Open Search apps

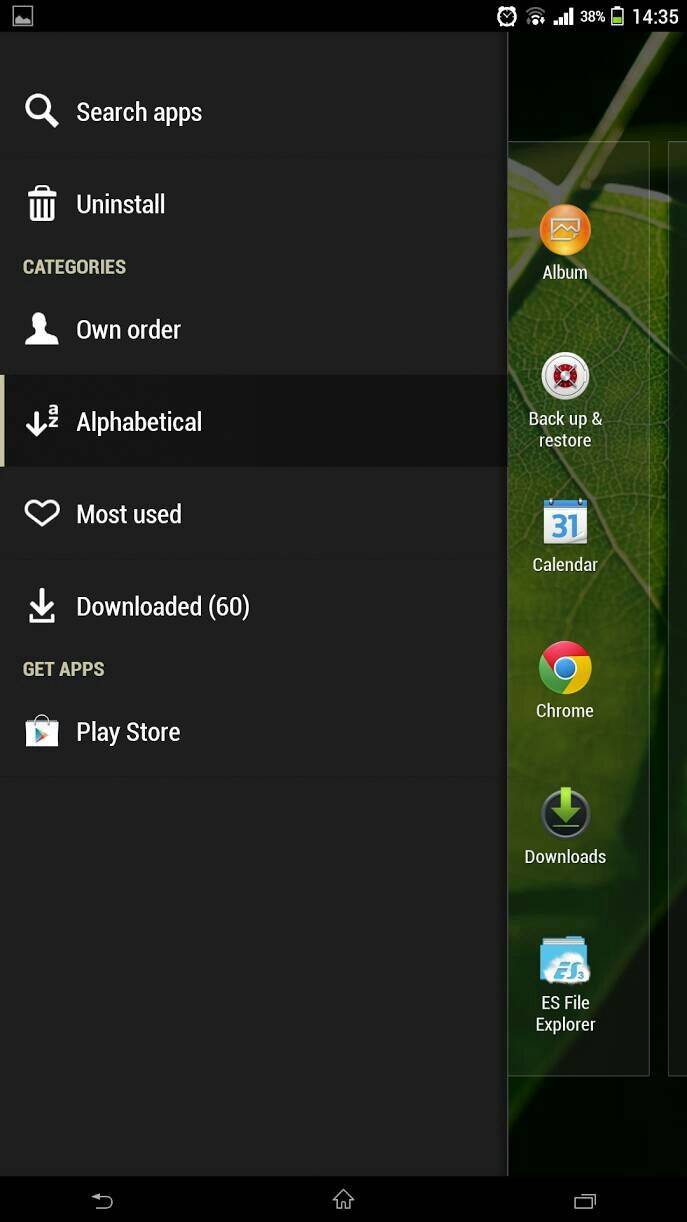pyautogui.click(x=139, y=112)
